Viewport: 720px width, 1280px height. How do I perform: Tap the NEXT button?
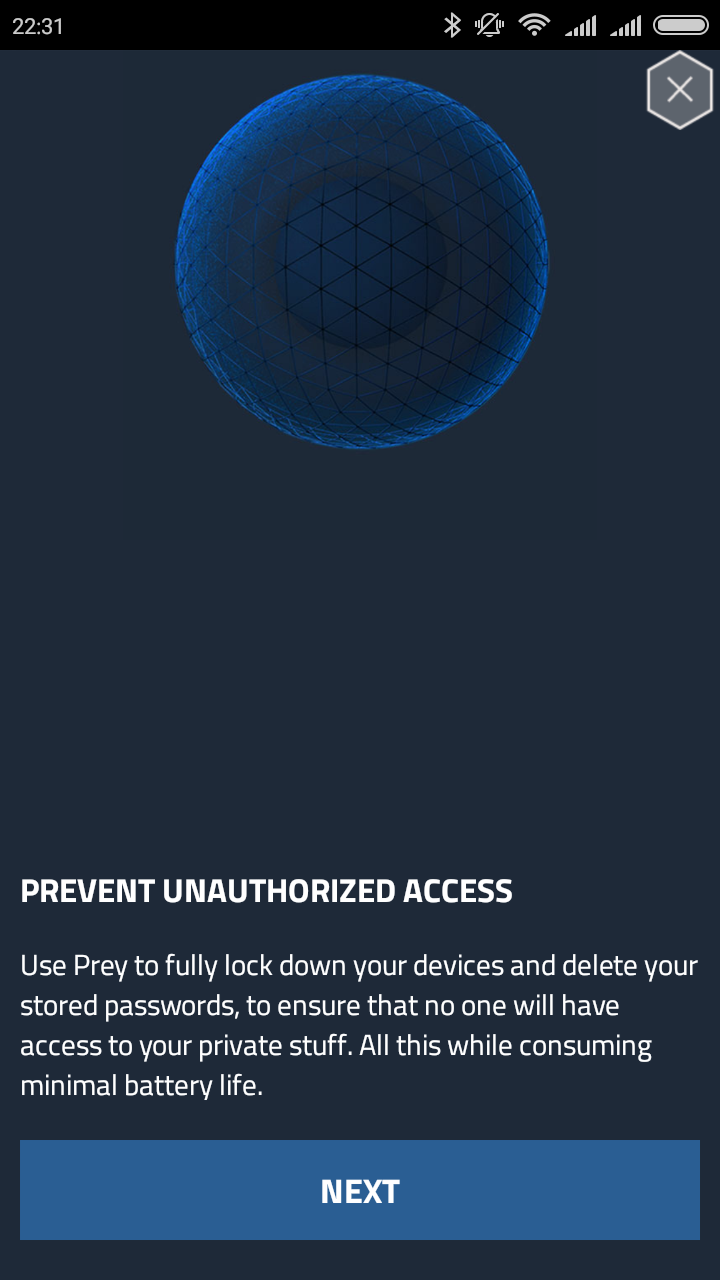(360, 1190)
